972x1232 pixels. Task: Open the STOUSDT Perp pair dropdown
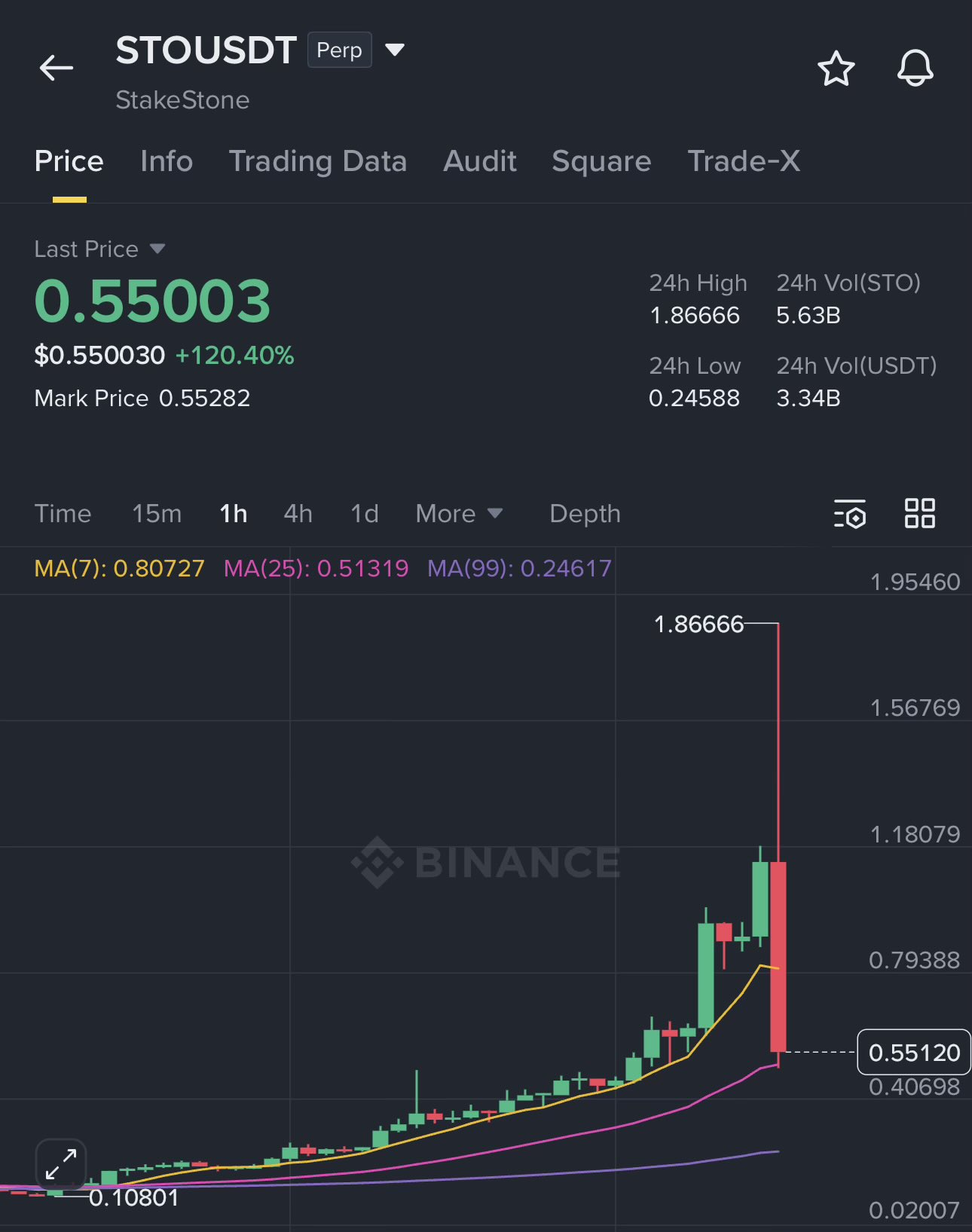(395, 50)
